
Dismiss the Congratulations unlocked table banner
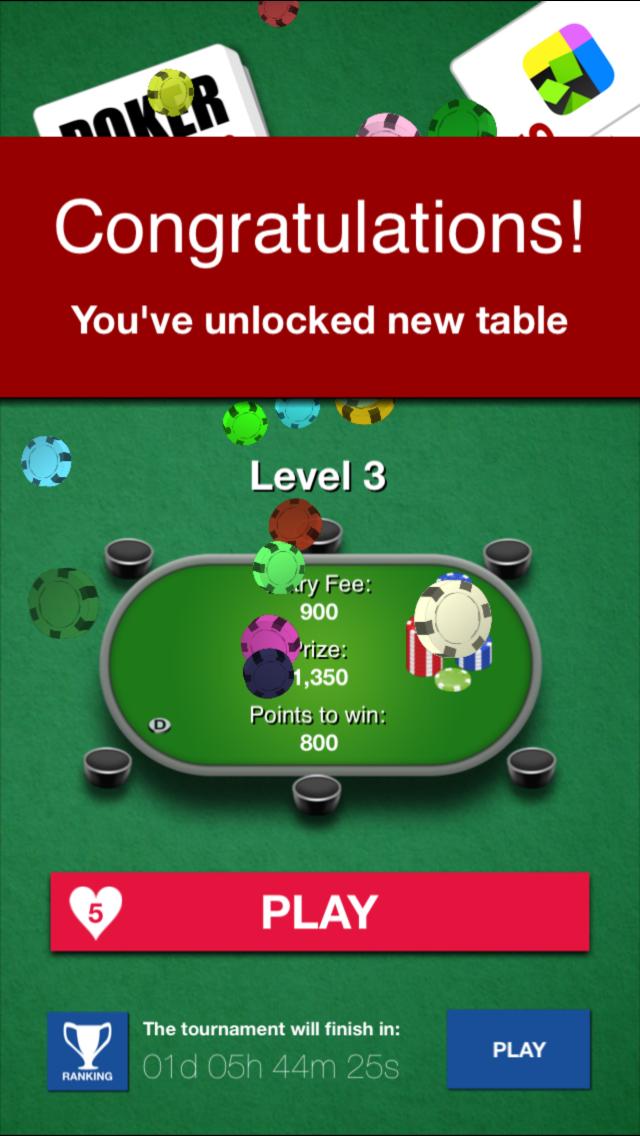pyautogui.click(x=320, y=267)
